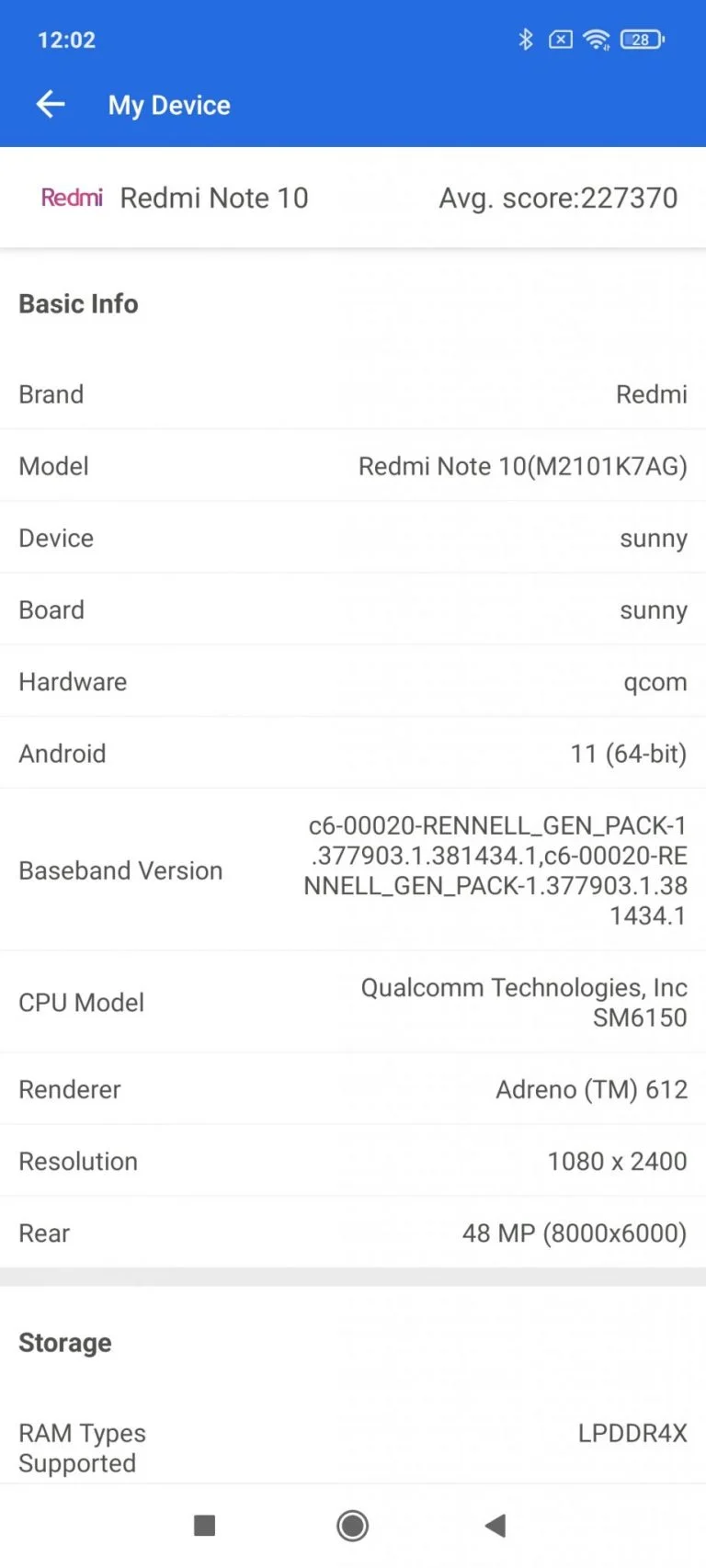Tap the Avg. score value 227370
This screenshot has height=1568, width=706.
coord(558,198)
